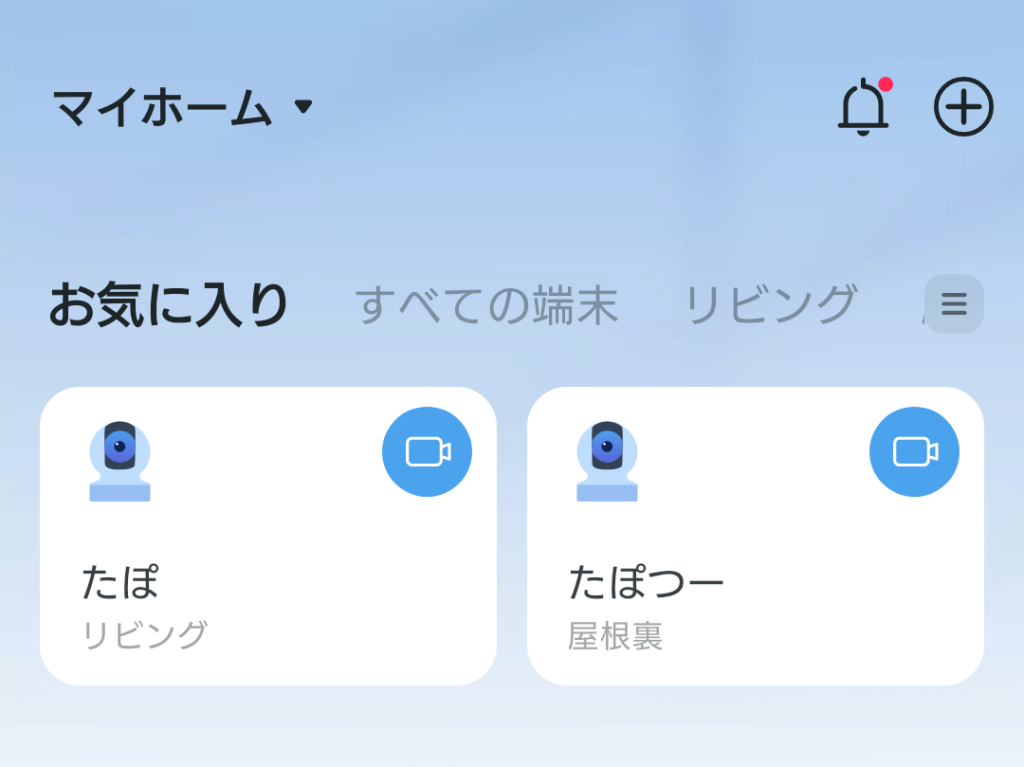Add a new device with the plus icon
The width and height of the screenshot is (1024, 767).
click(x=963, y=106)
